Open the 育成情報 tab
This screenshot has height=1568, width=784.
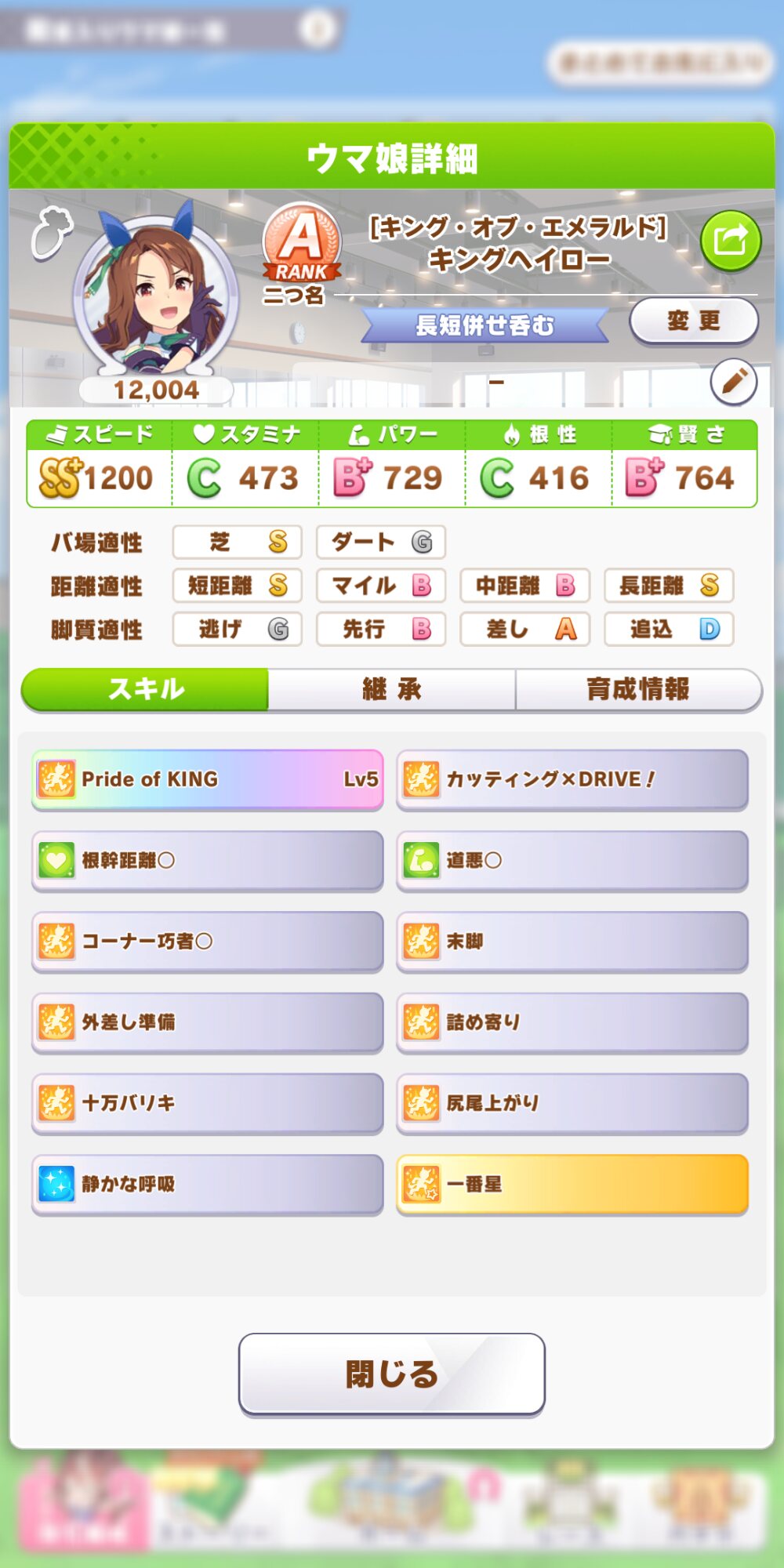pos(638,689)
